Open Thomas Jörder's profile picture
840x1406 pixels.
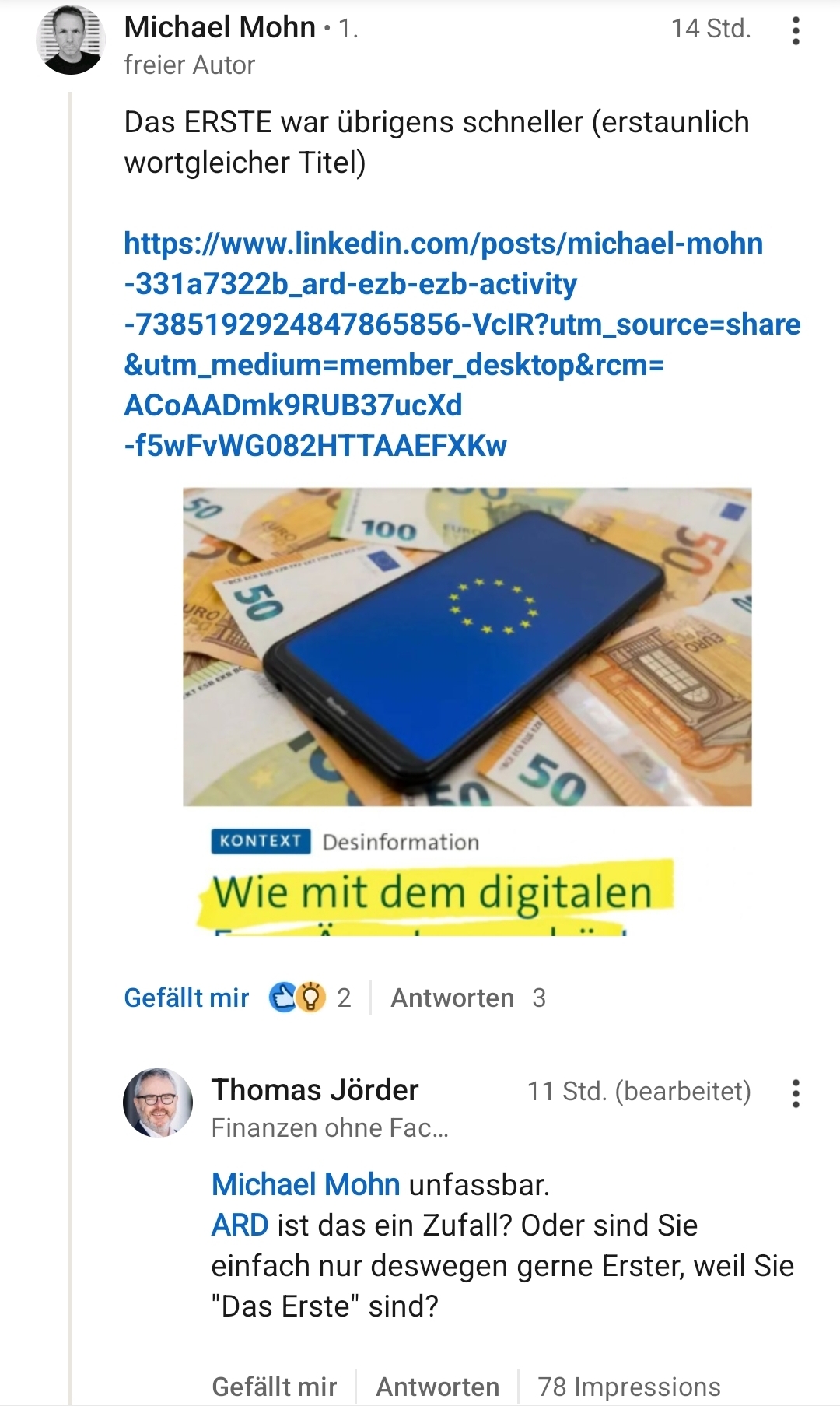[158, 1103]
